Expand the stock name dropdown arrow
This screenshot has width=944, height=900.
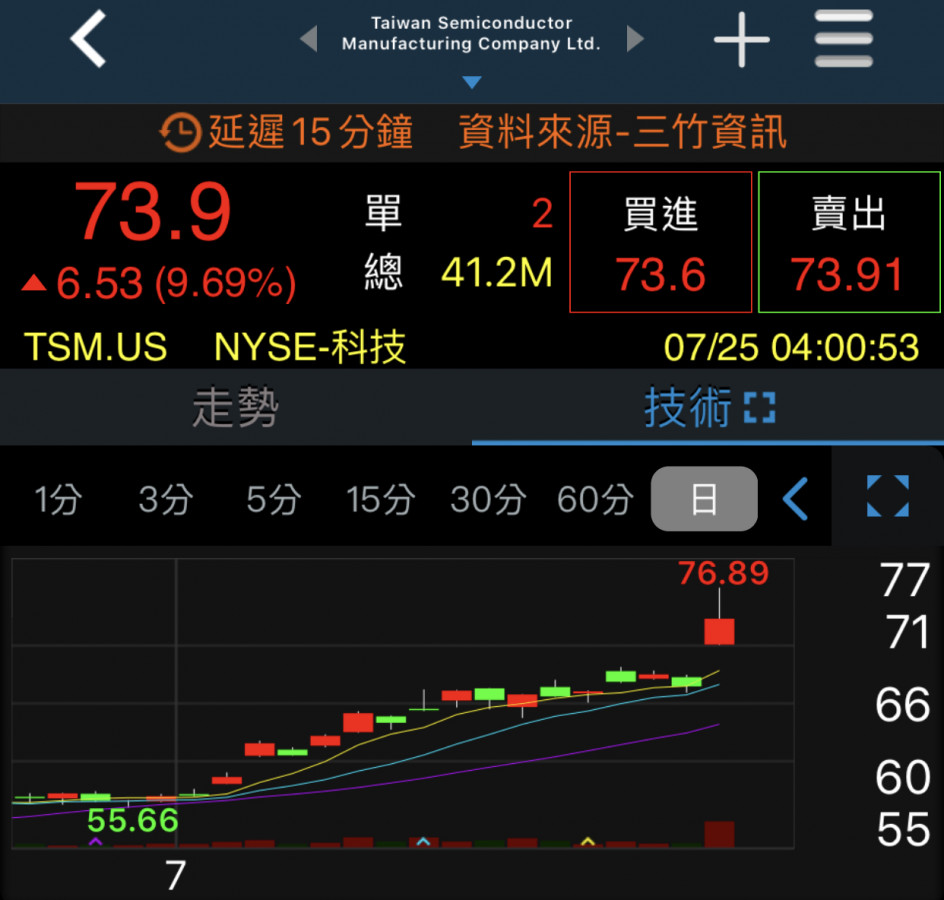472,82
